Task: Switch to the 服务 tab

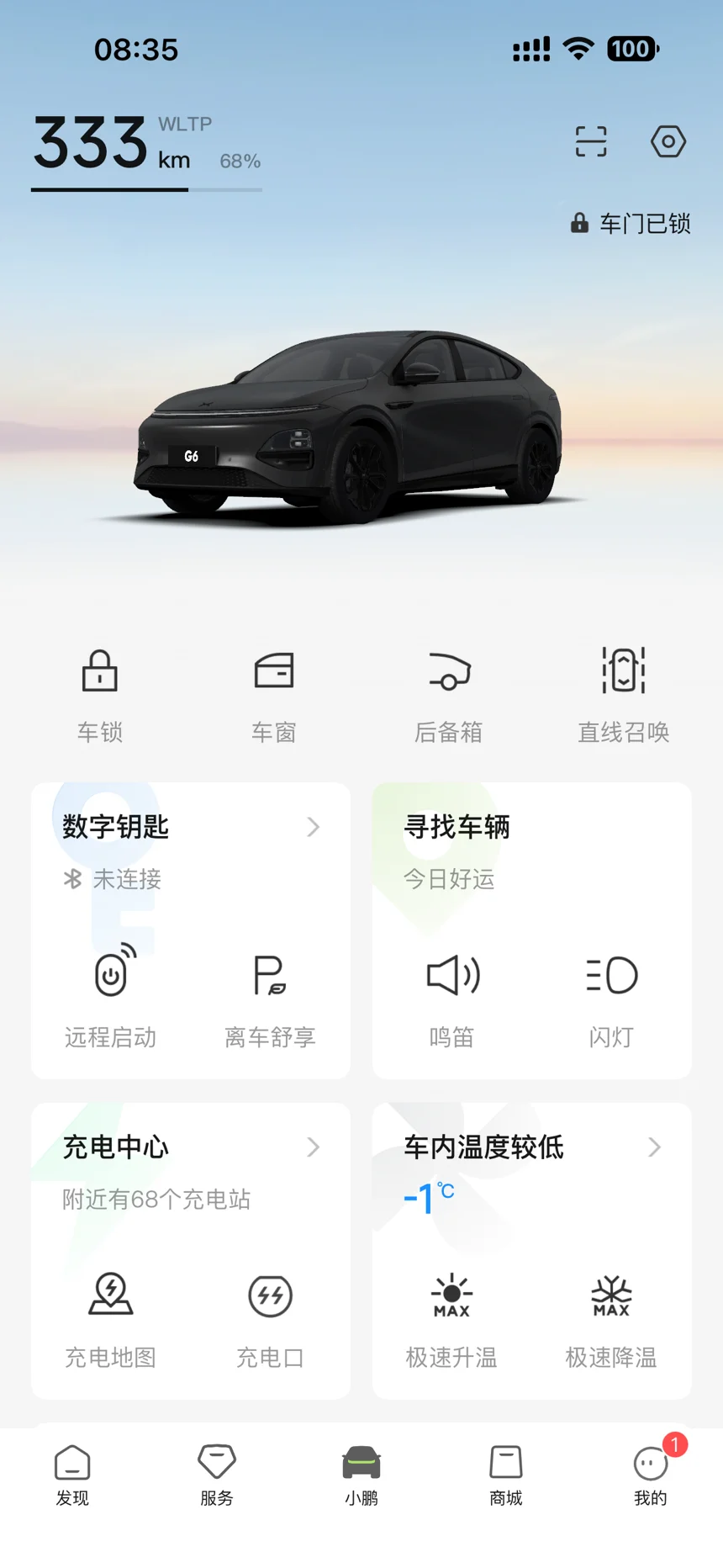Action: [x=217, y=1475]
